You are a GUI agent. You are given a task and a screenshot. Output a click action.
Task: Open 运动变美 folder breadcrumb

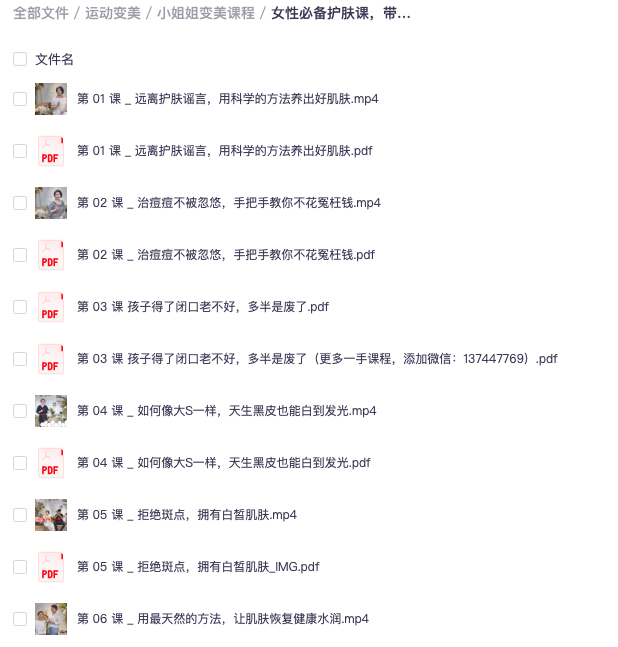click(x=112, y=13)
